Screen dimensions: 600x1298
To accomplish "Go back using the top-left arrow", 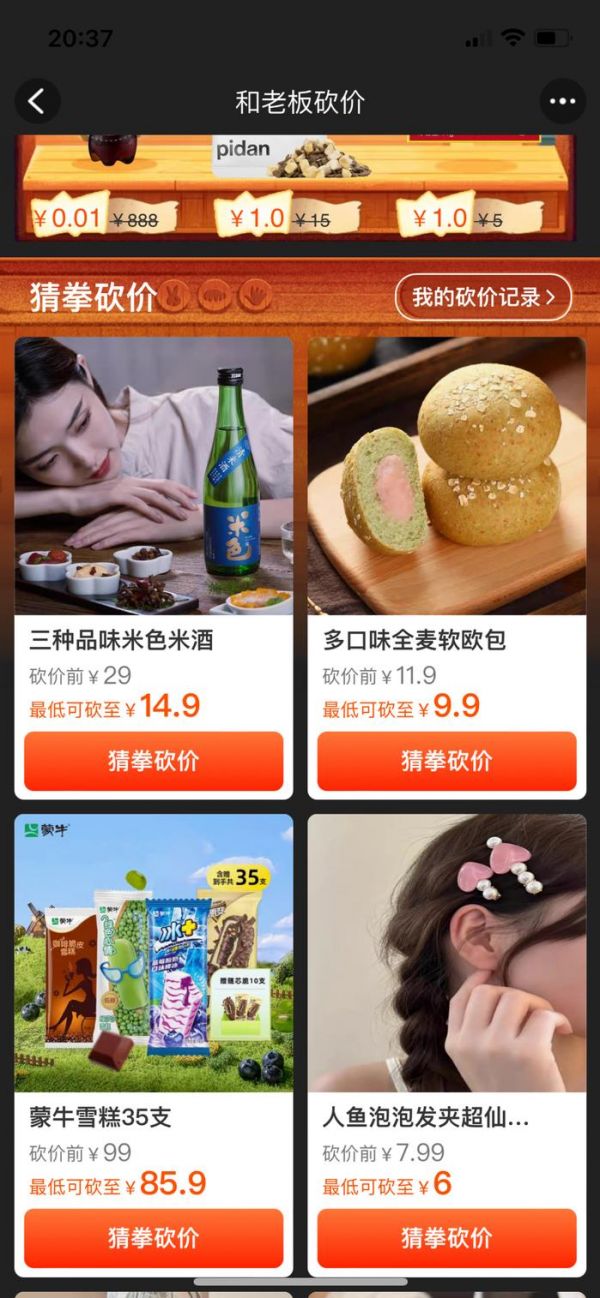I will point(37,101).
